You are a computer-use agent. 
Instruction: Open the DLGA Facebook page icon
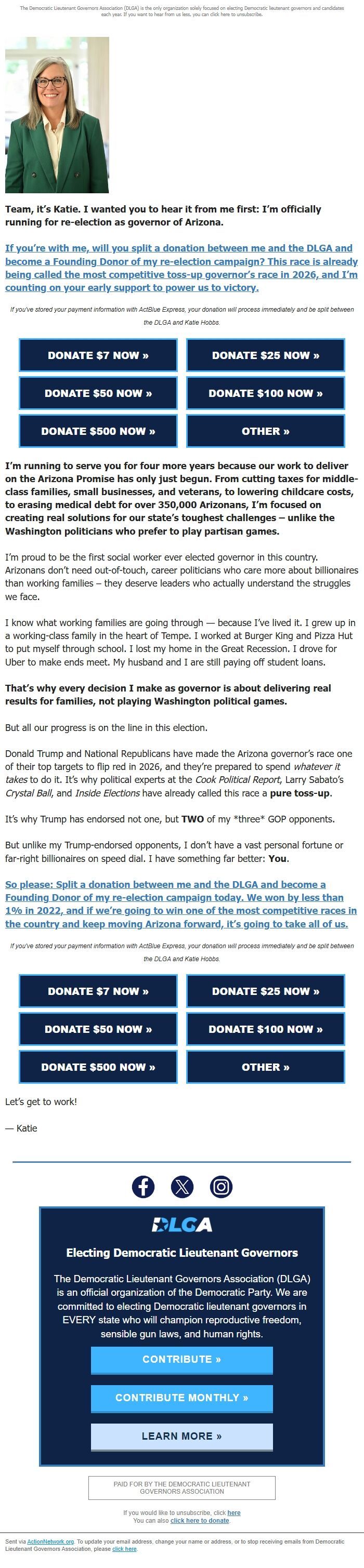tap(144, 1186)
